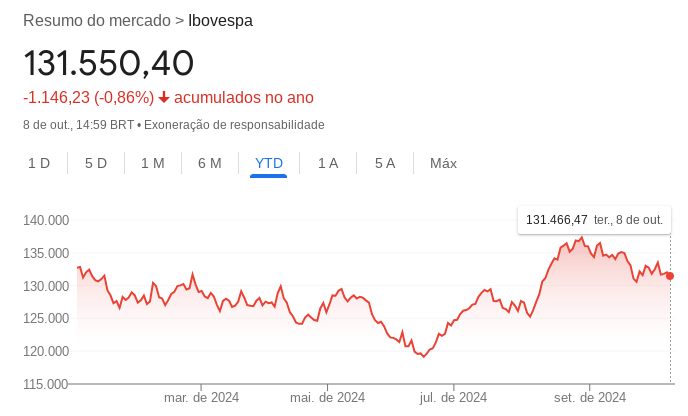Show the Máx time range
688x416 pixels.
tap(443, 163)
